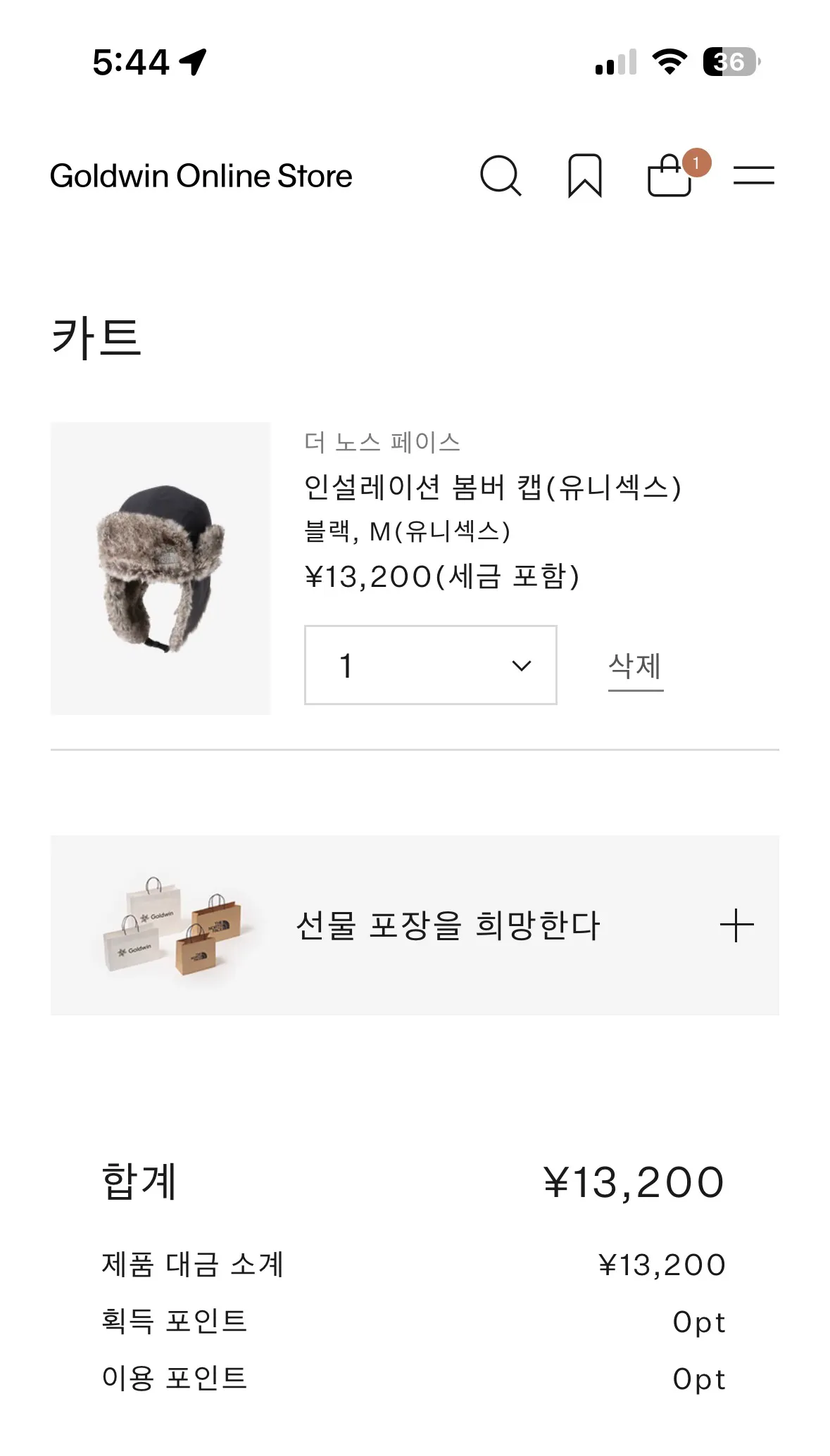The image size is (830, 1456).
Task: Expand the quantity selector chevron
Action: coord(521,666)
